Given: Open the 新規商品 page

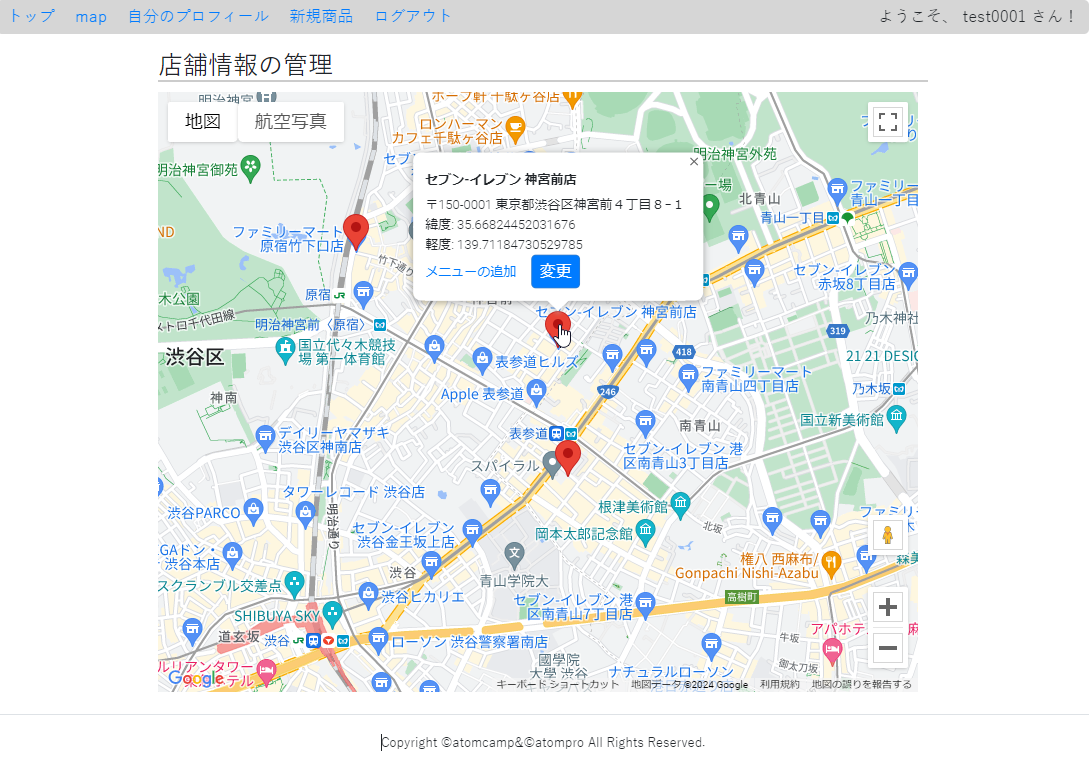Looking at the screenshot, I should pyautogui.click(x=321, y=16).
